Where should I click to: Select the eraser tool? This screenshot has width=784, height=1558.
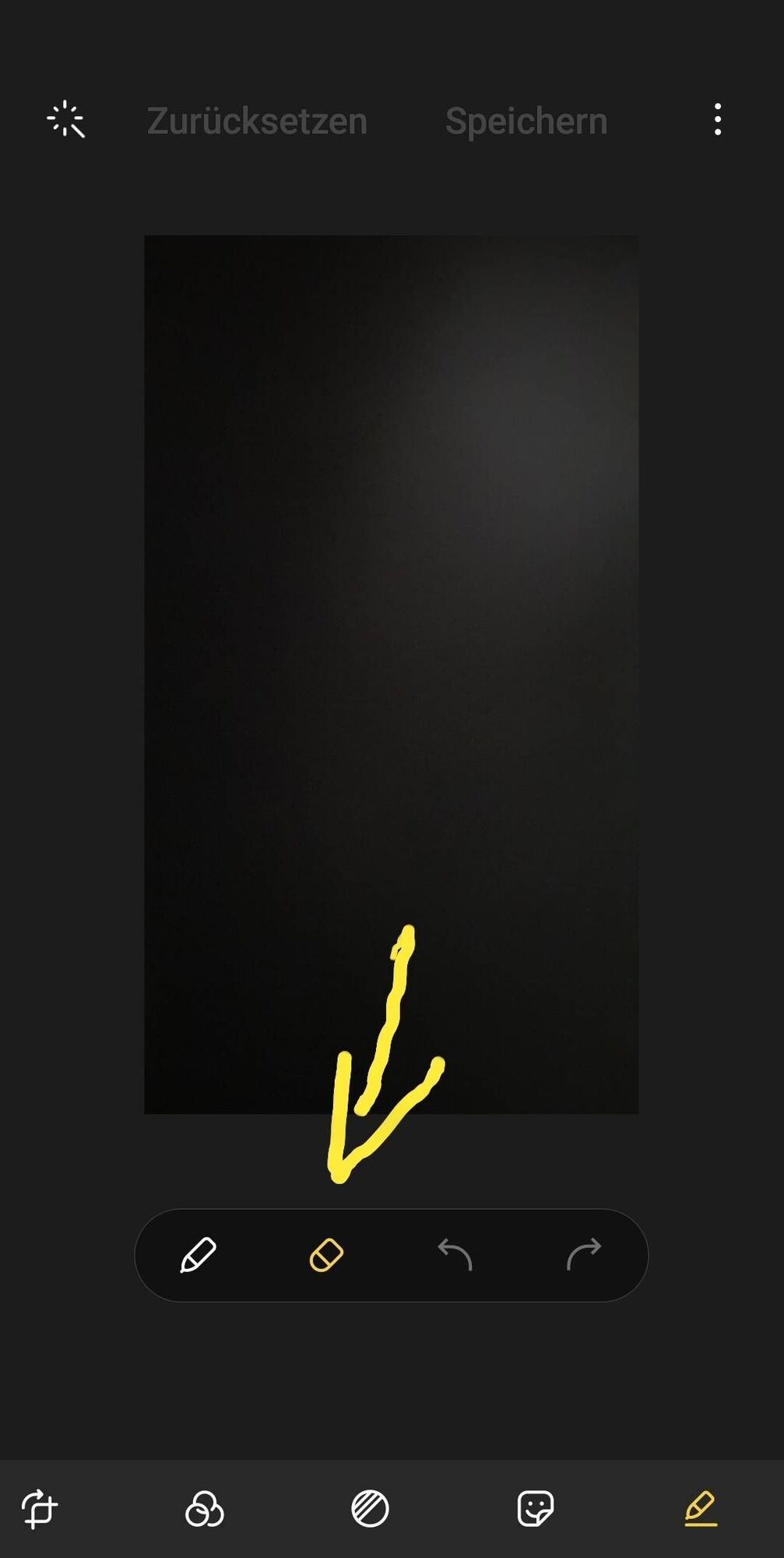(326, 1255)
